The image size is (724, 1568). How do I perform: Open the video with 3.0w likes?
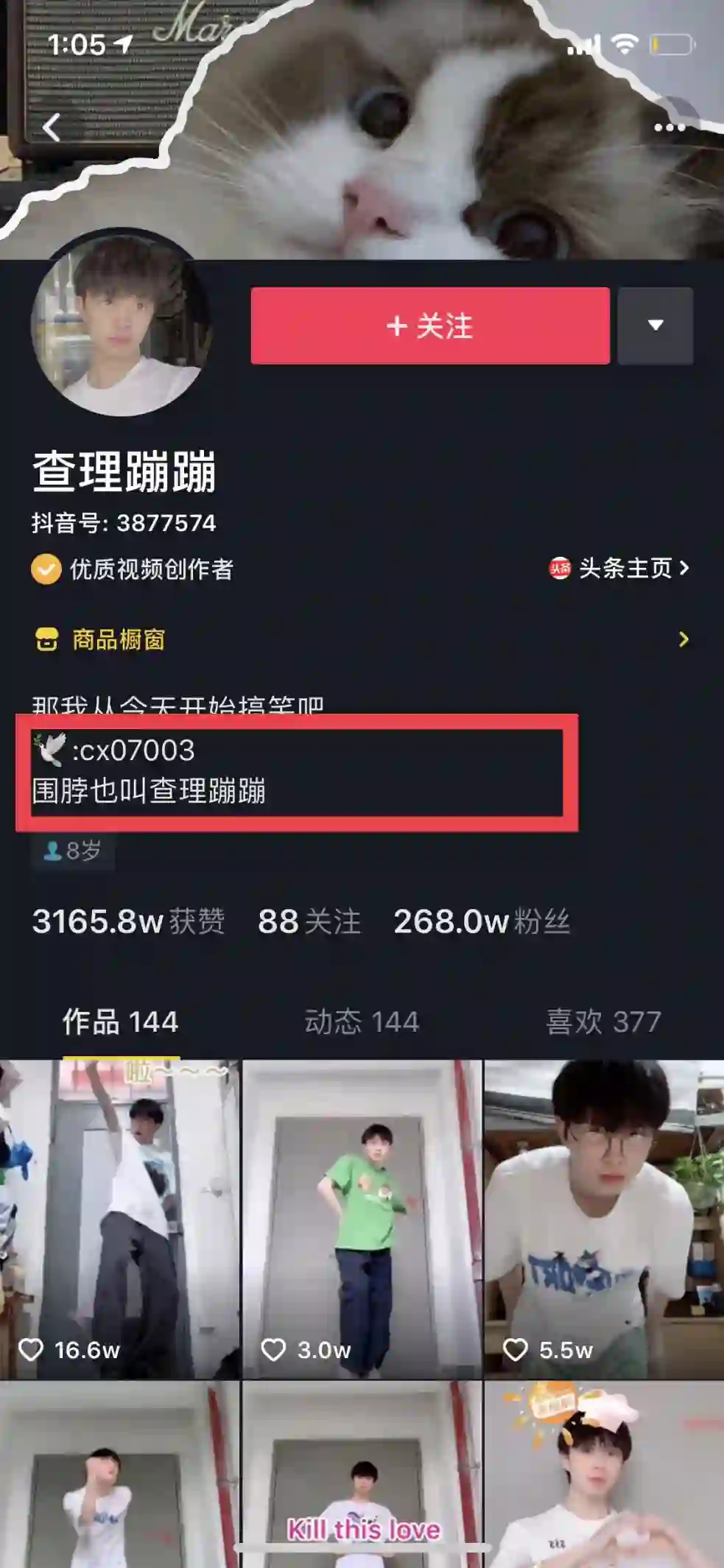point(362,1219)
